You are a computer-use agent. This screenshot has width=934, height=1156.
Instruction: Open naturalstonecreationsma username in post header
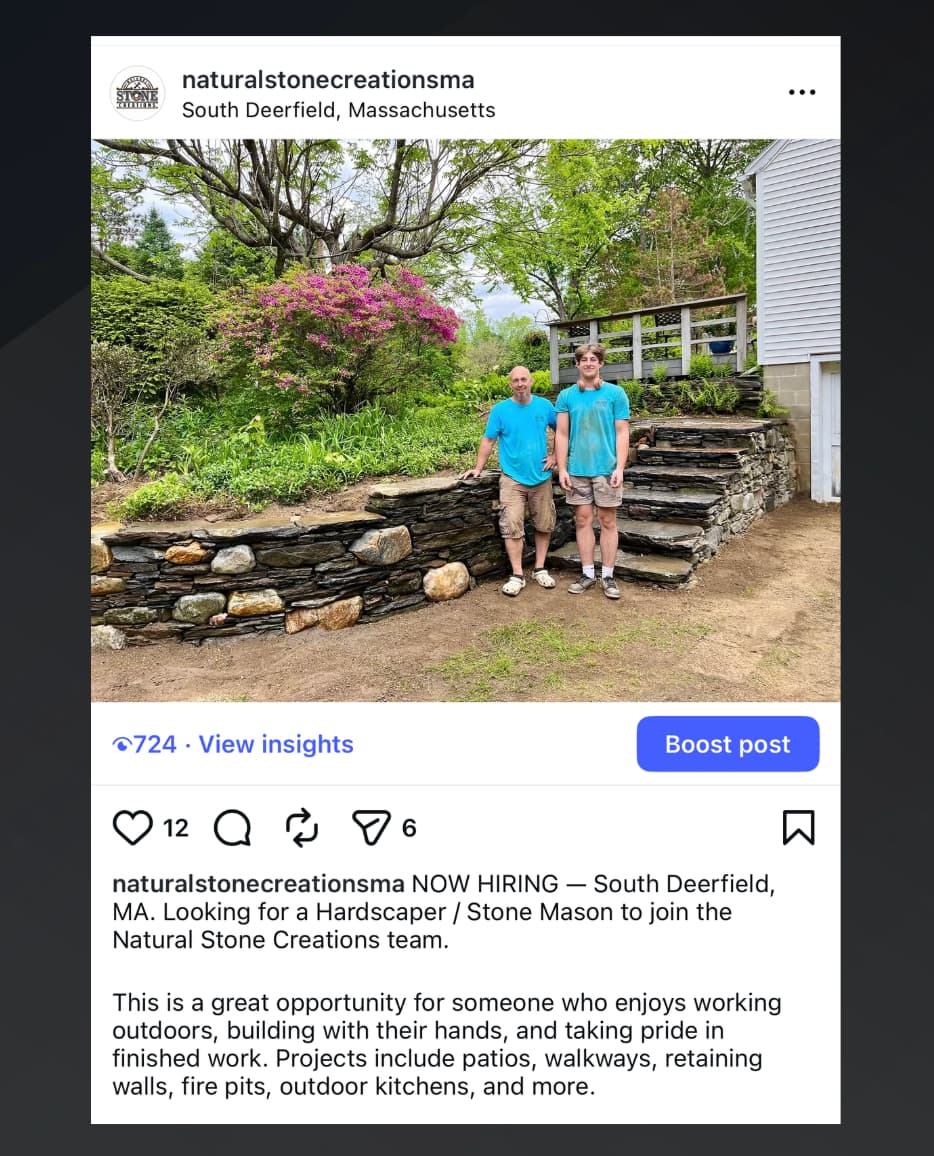(328, 80)
